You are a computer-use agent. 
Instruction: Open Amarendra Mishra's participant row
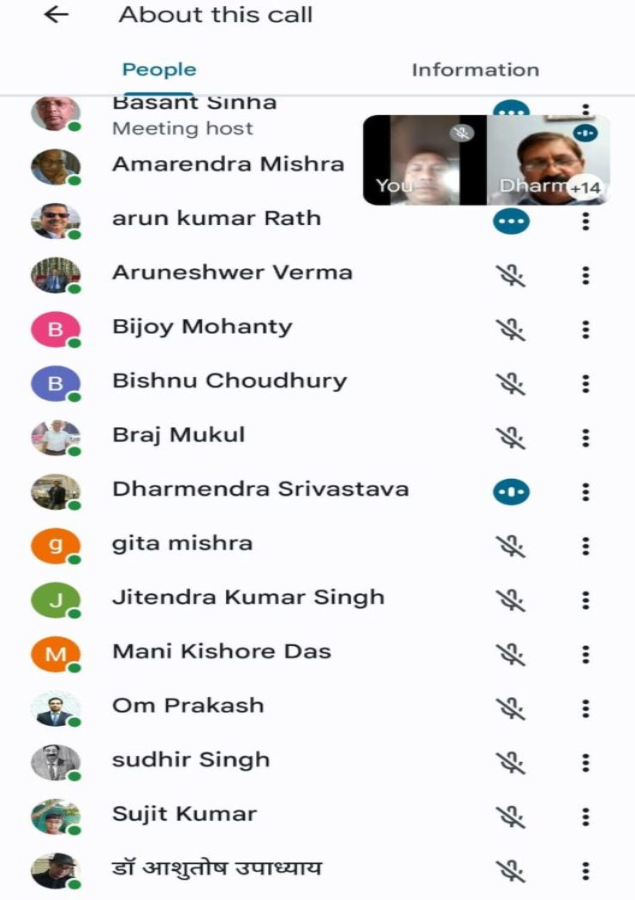(x=227, y=164)
